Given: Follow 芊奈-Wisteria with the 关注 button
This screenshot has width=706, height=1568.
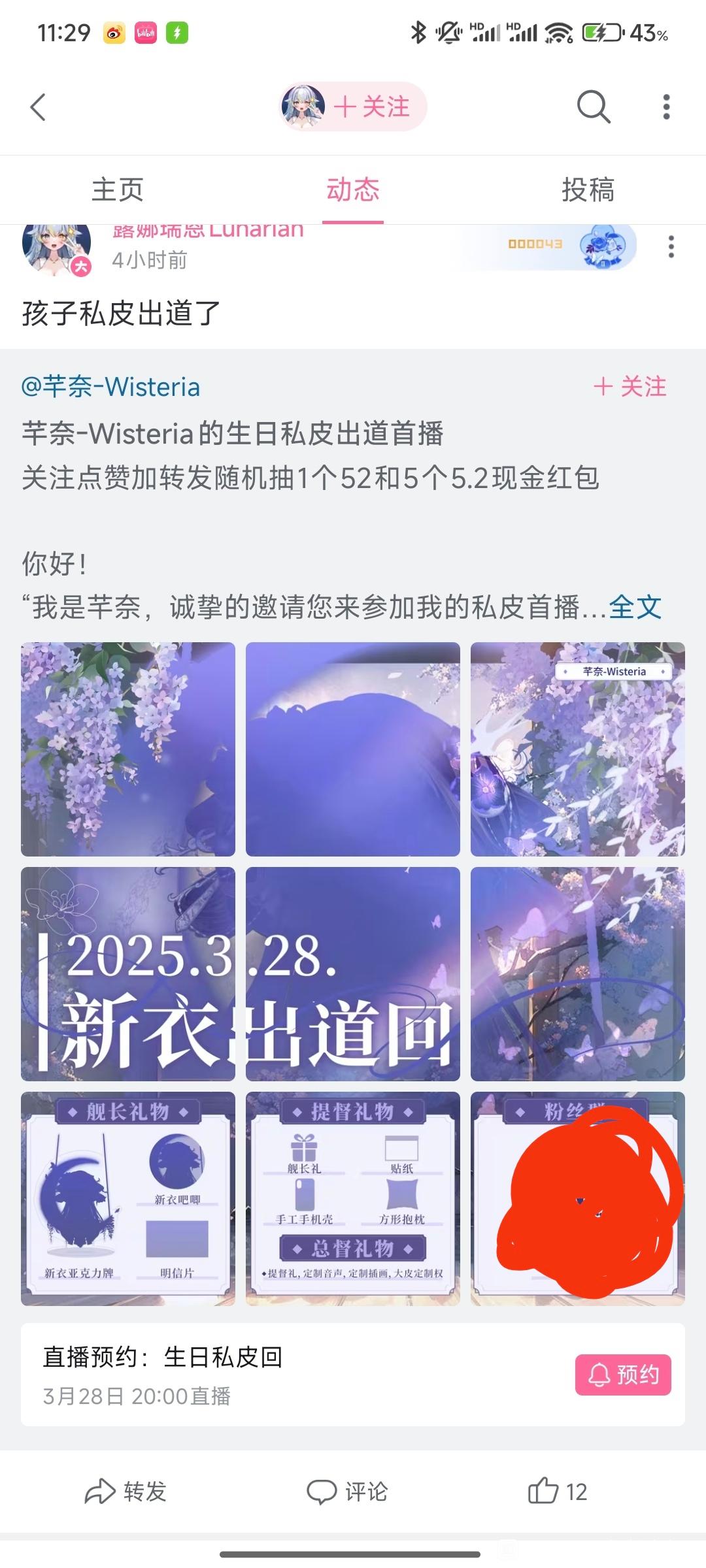Looking at the screenshot, I should [630, 387].
